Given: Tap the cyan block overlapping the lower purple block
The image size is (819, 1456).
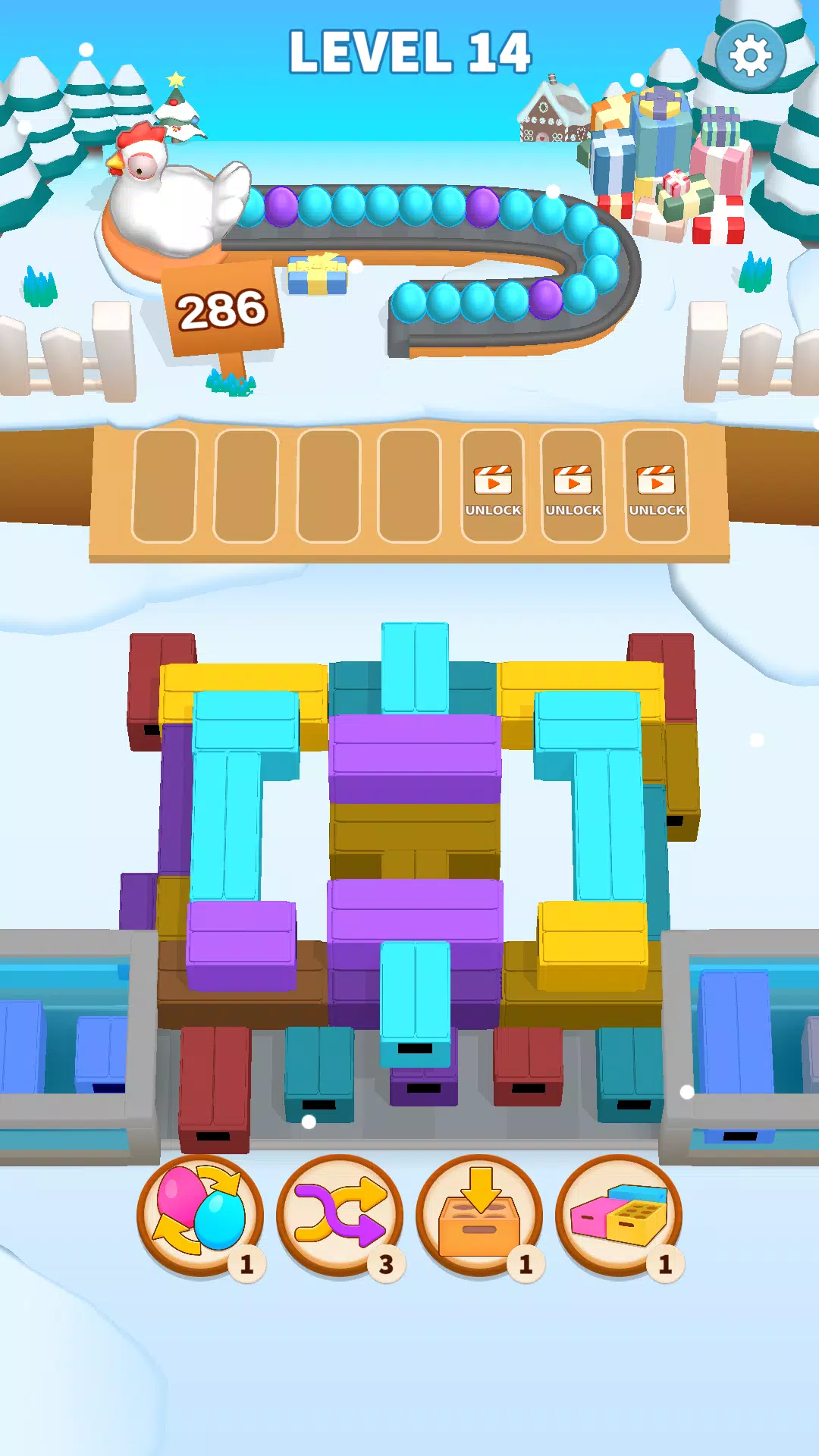Looking at the screenshot, I should [x=415, y=993].
